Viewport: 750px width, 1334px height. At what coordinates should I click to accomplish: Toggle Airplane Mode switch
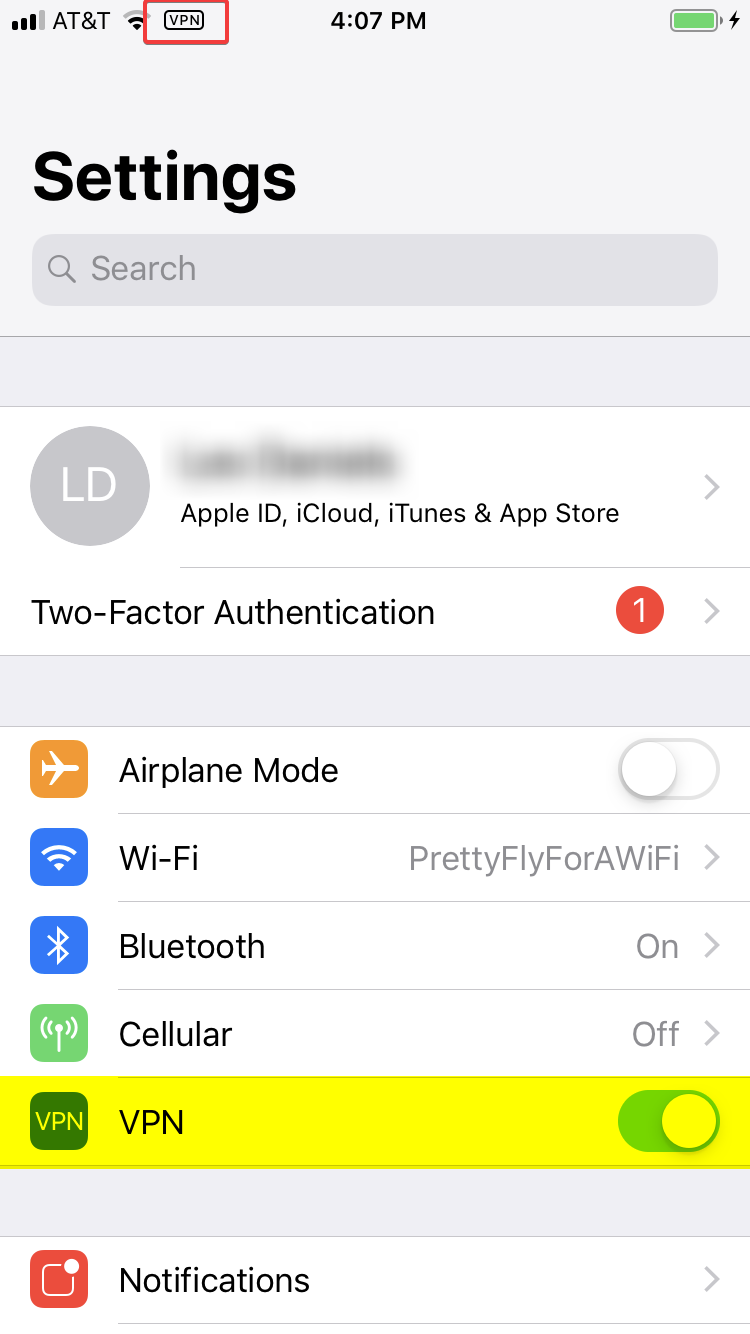pos(669,770)
